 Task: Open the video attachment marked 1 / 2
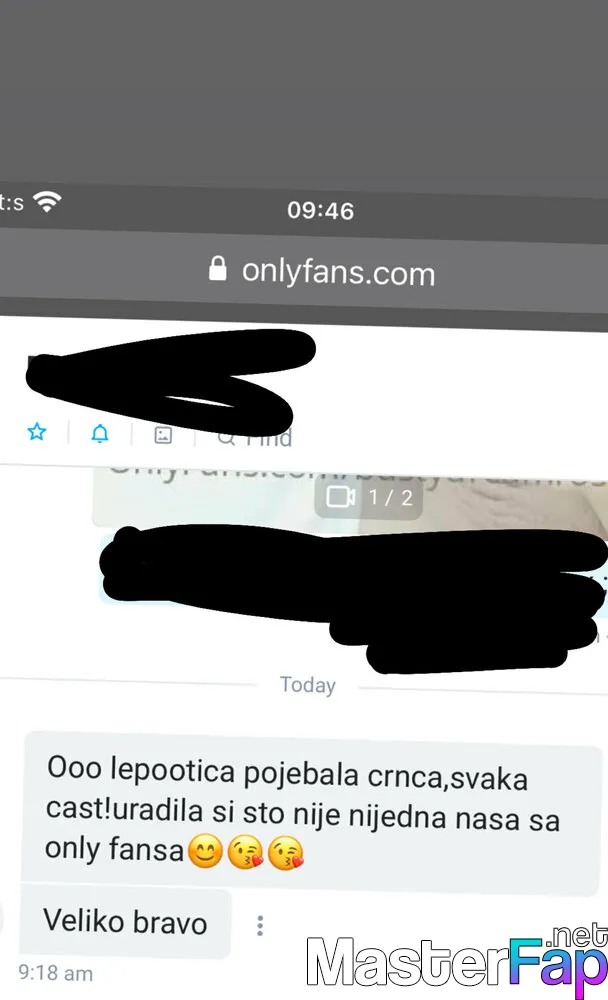368,497
